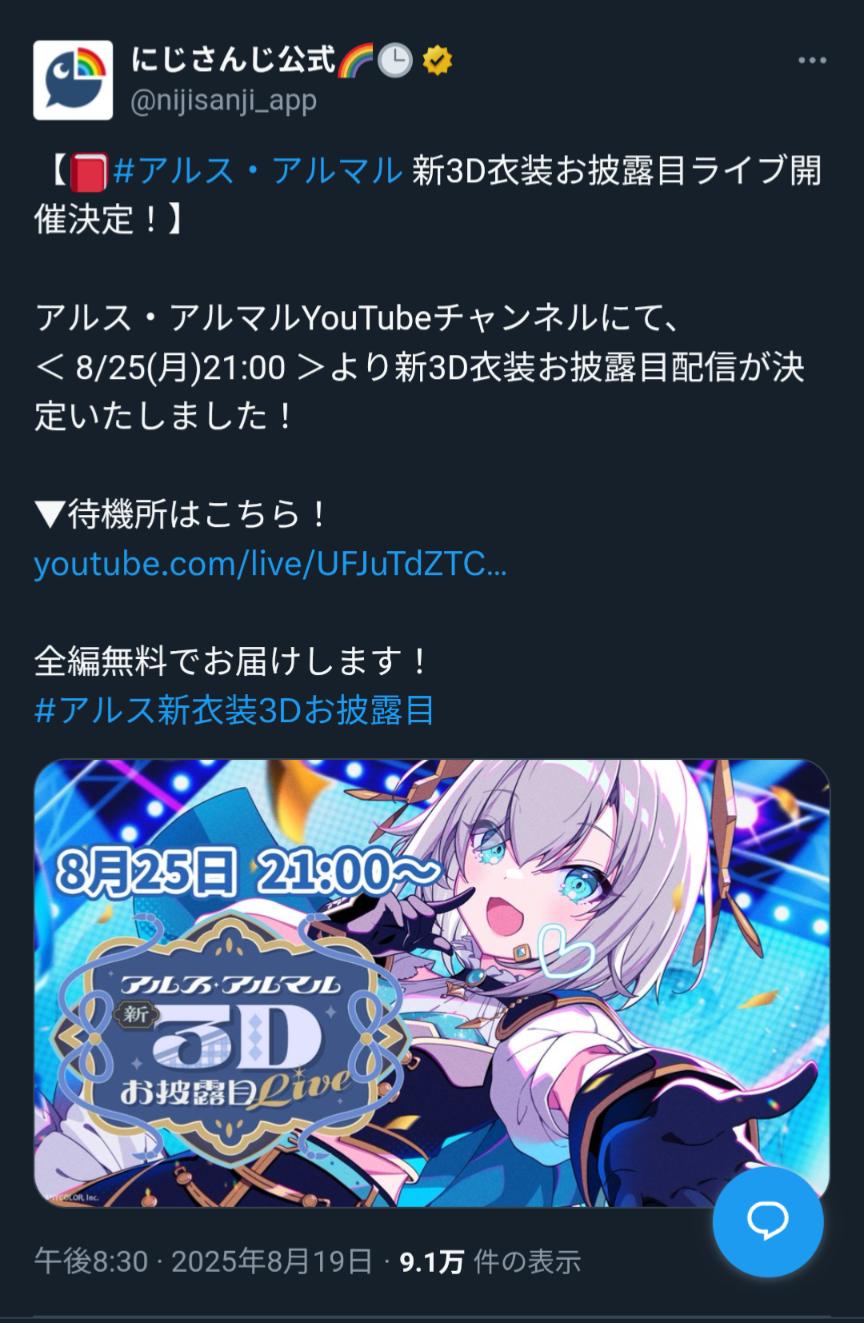This screenshot has height=1323, width=864.
Task: Open the #アルス新衣装3Dお披露目 hashtag
Action: (234, 710)
